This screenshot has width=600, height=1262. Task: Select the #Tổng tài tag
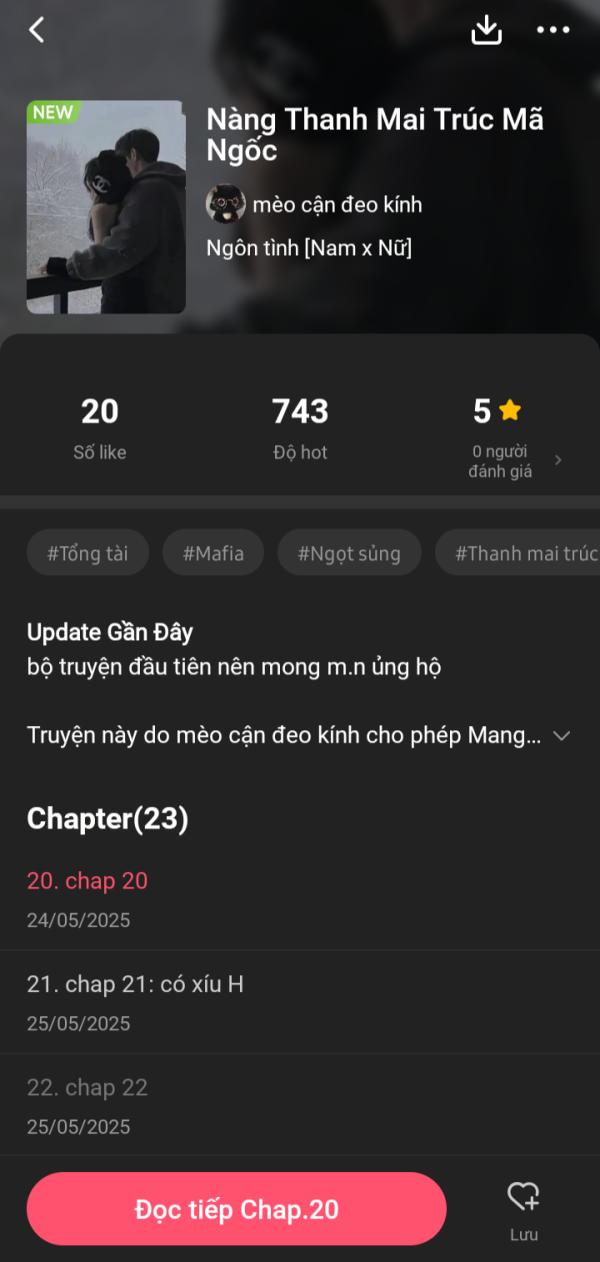coord(88,553)
